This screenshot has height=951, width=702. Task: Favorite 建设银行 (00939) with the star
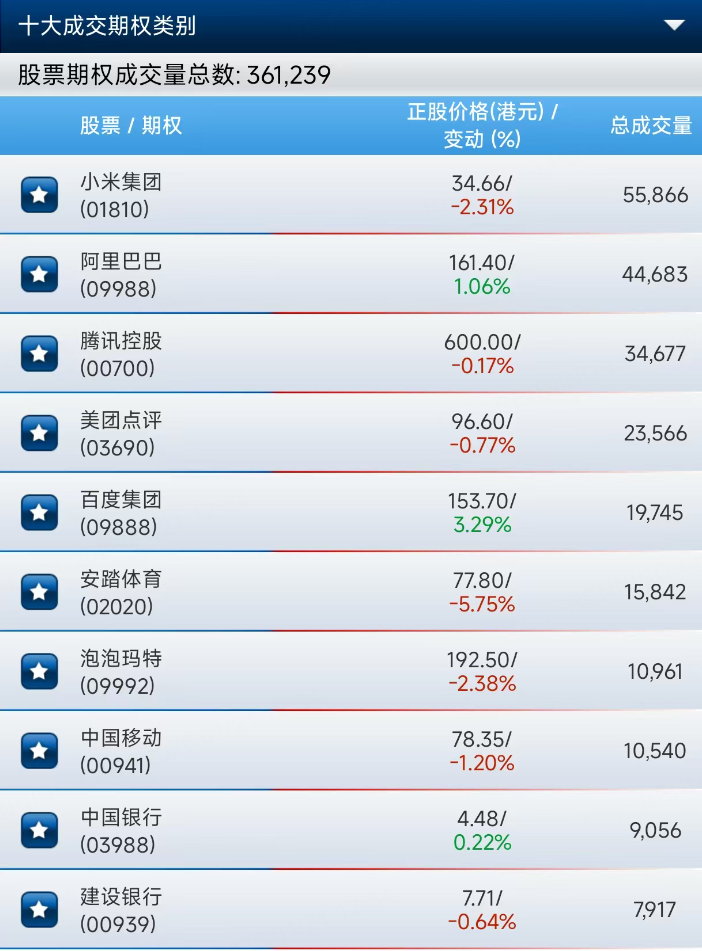[39, 909]
